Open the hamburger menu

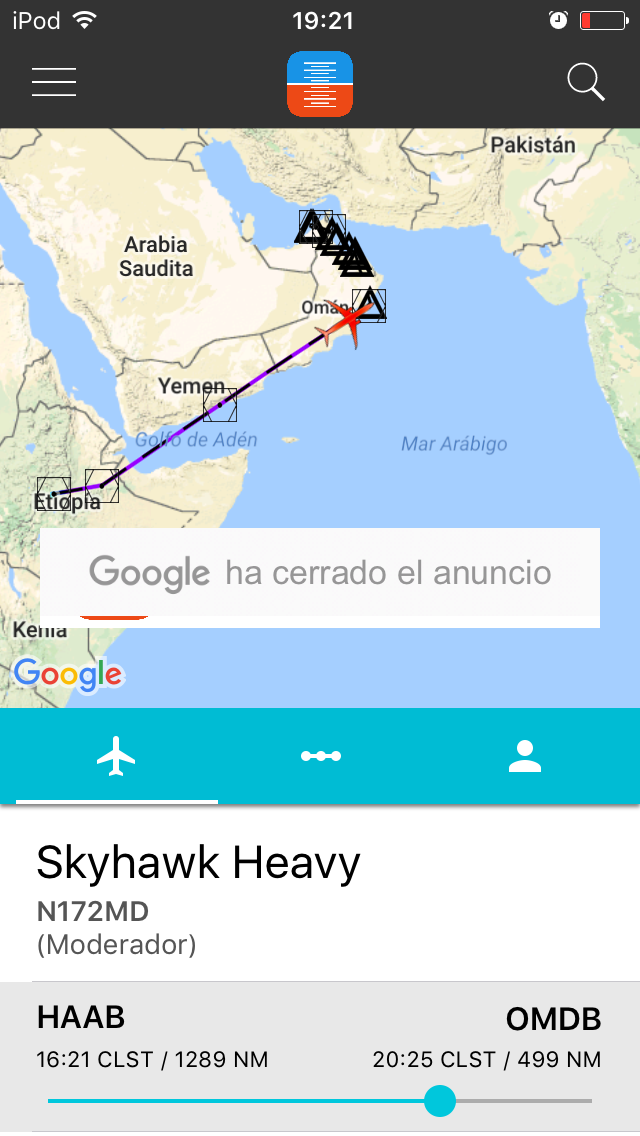54,82
